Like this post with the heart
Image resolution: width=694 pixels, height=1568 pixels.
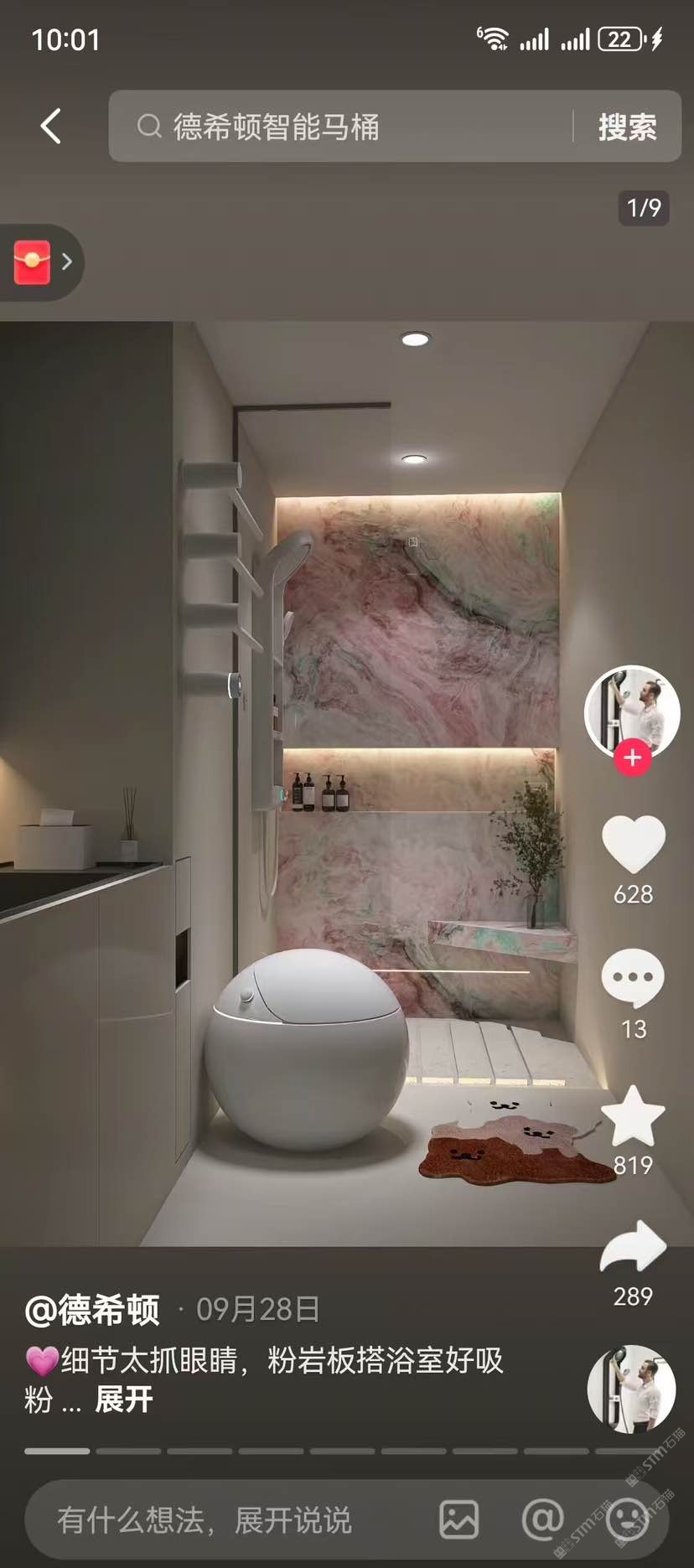[x=633, y=843]
